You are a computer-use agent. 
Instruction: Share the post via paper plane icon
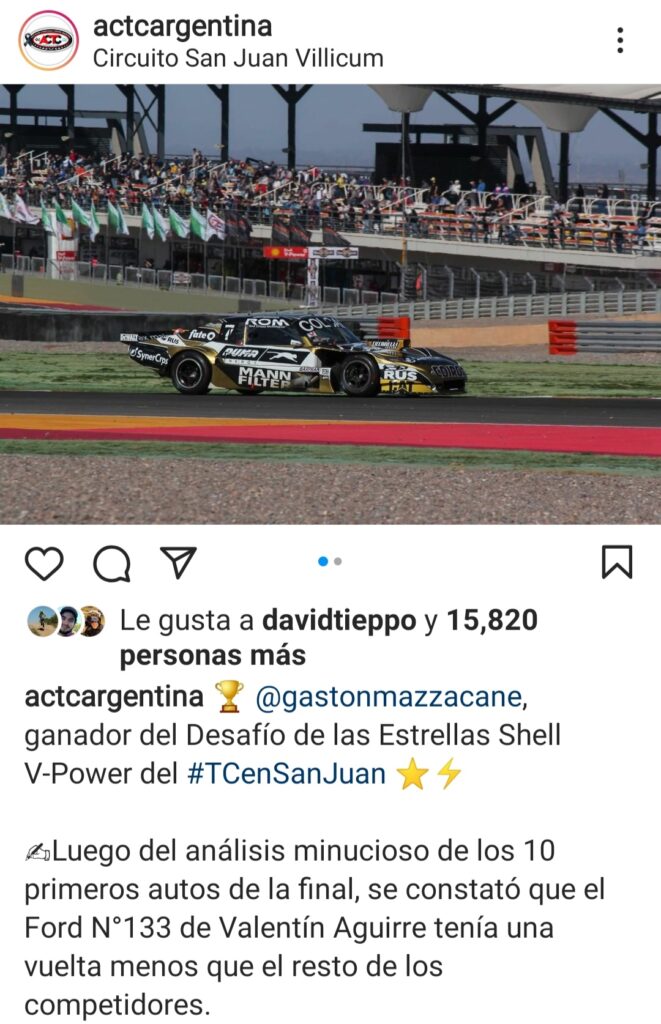[x=178, y=562]
